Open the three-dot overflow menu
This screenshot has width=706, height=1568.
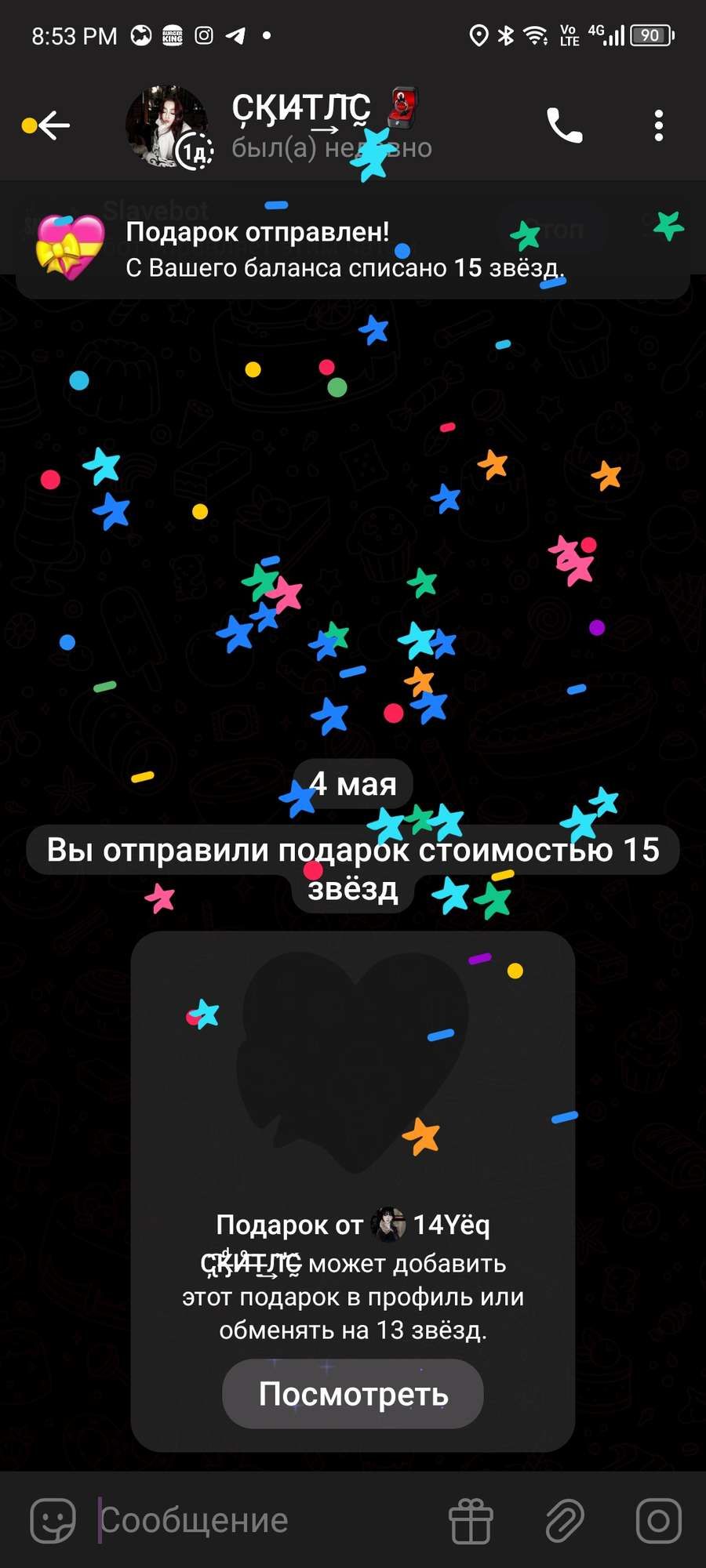click(659, 125)
